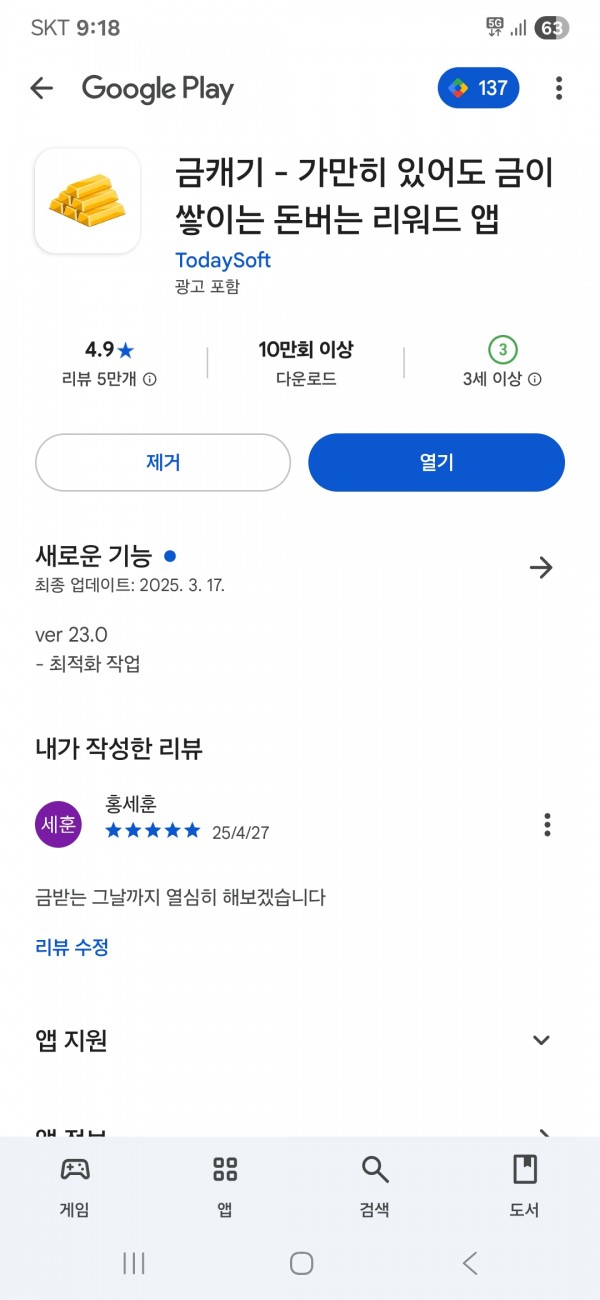Tap 열기 to open the app
Viewport: 600px width, 1300px height.
click(437, 462)
